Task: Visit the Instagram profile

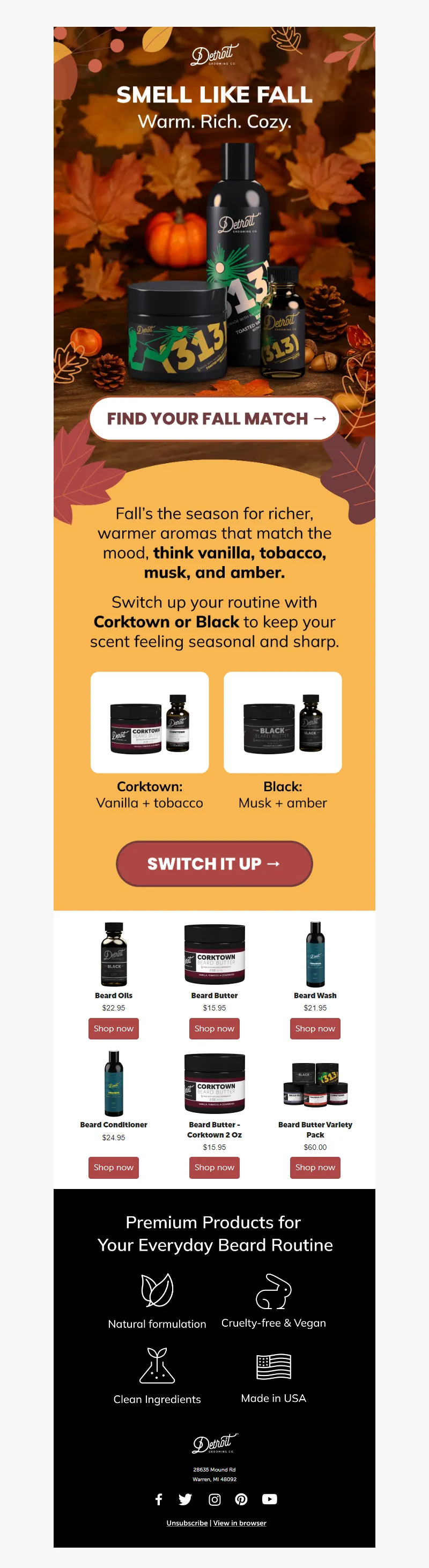Action: [215, 1499]
